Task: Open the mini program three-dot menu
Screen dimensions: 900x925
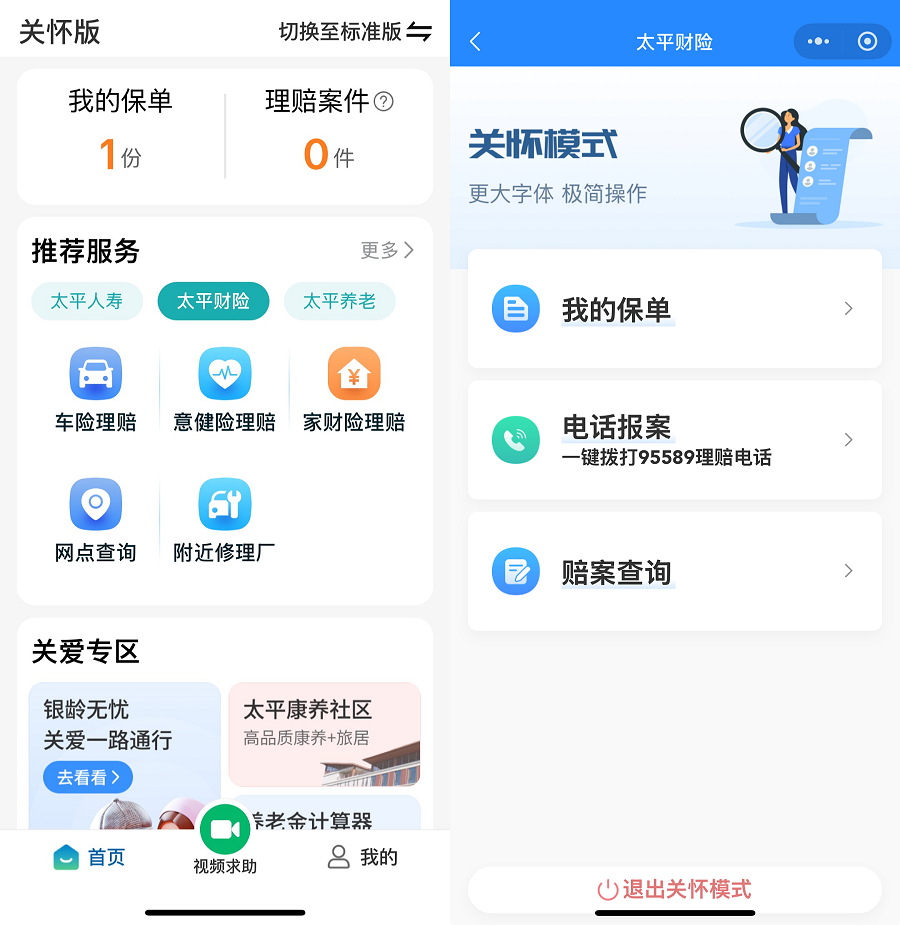Action: (818, 41)
